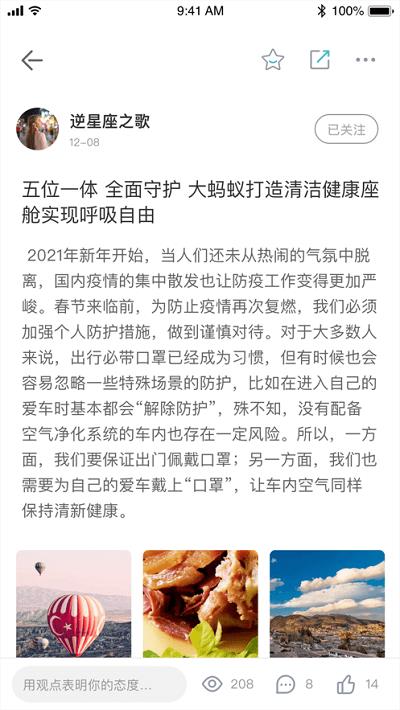Tap the comment input field 用观点表明你的态度
Image resolution: width=400 pixels, height=710 pixels.
pos(99,684)
